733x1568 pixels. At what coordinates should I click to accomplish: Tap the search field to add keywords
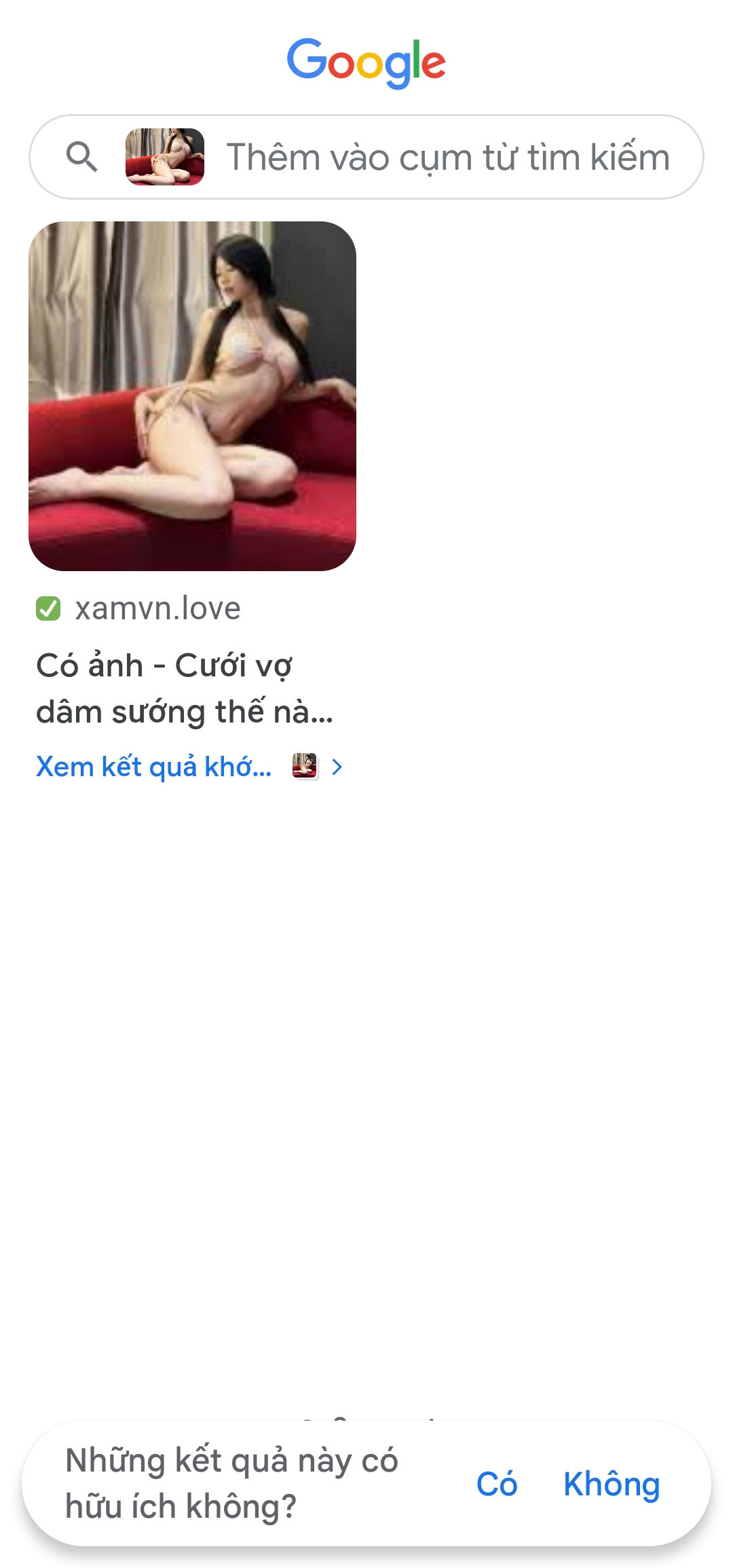click(x=448, y=158)
